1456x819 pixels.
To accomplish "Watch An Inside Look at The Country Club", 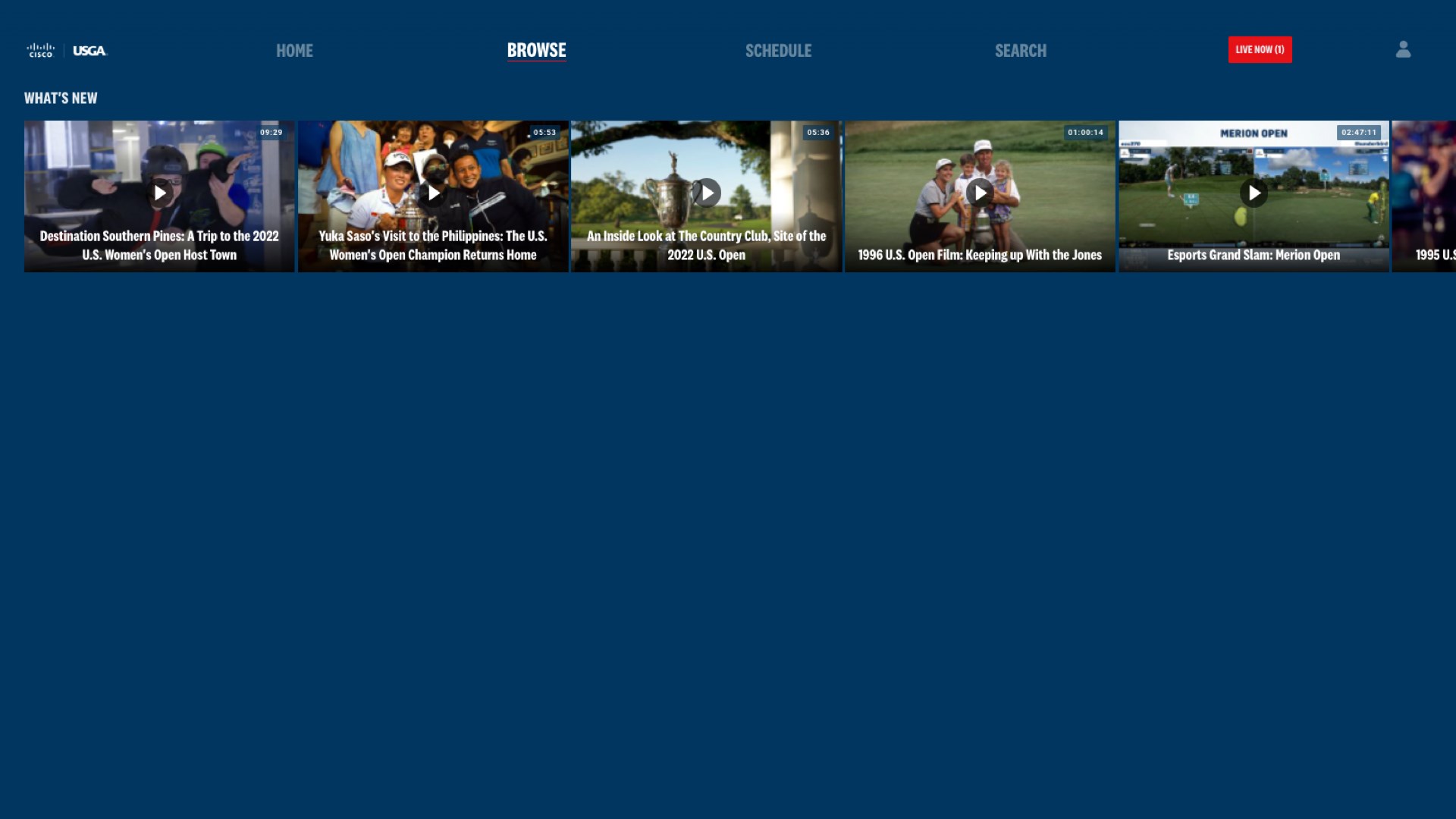I will 706,194.
